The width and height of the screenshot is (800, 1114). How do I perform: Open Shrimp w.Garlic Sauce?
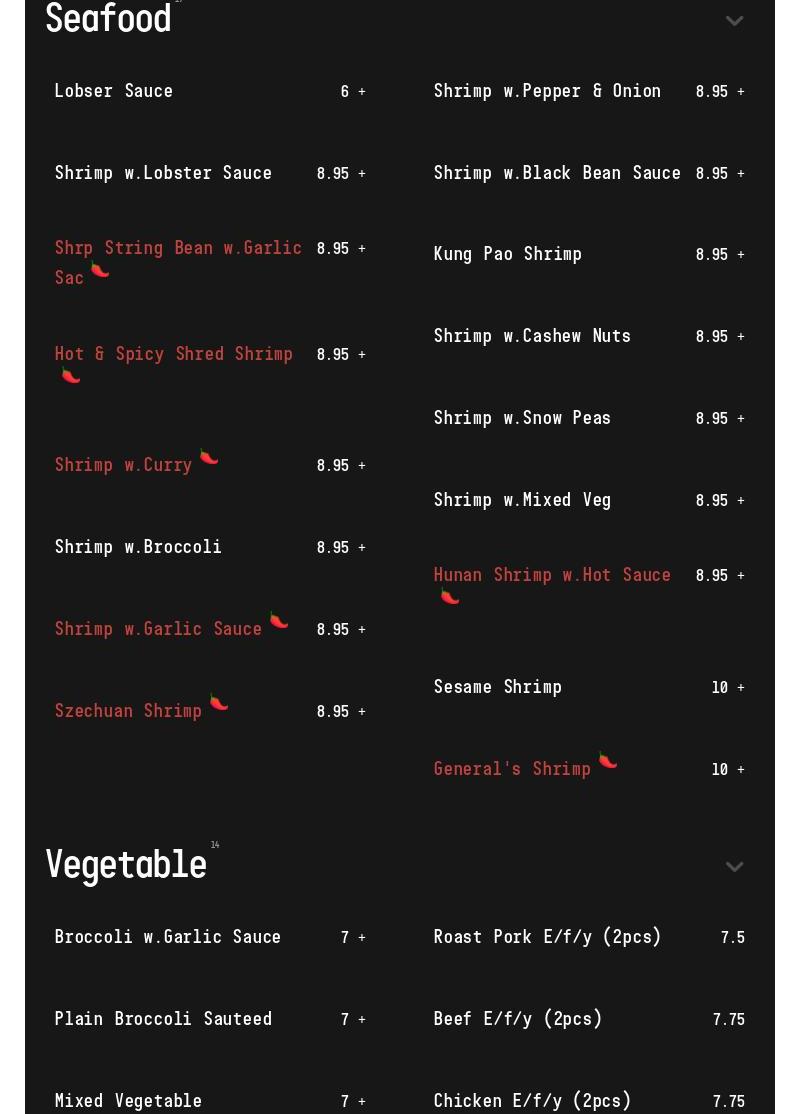158,629
